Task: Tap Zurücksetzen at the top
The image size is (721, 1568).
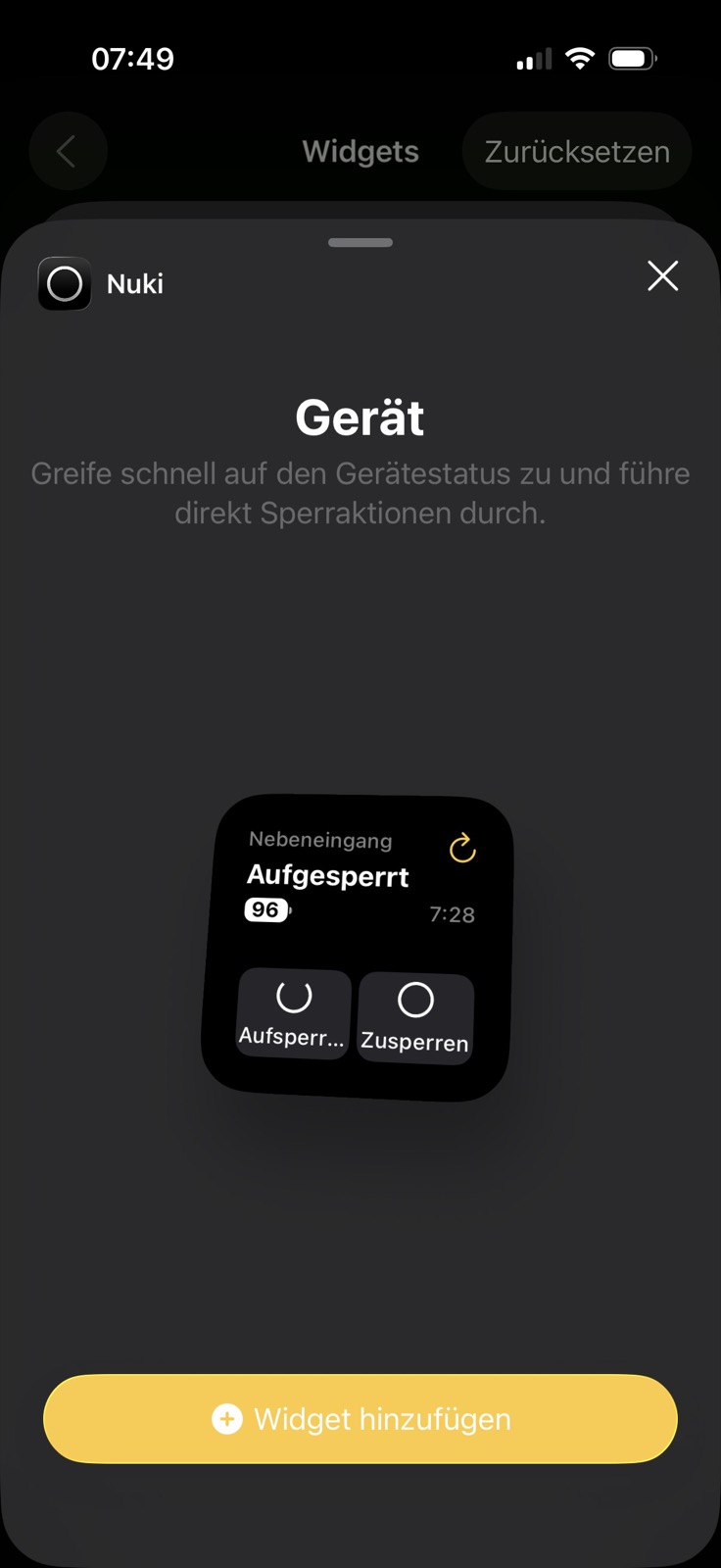Action: (577, 152)
